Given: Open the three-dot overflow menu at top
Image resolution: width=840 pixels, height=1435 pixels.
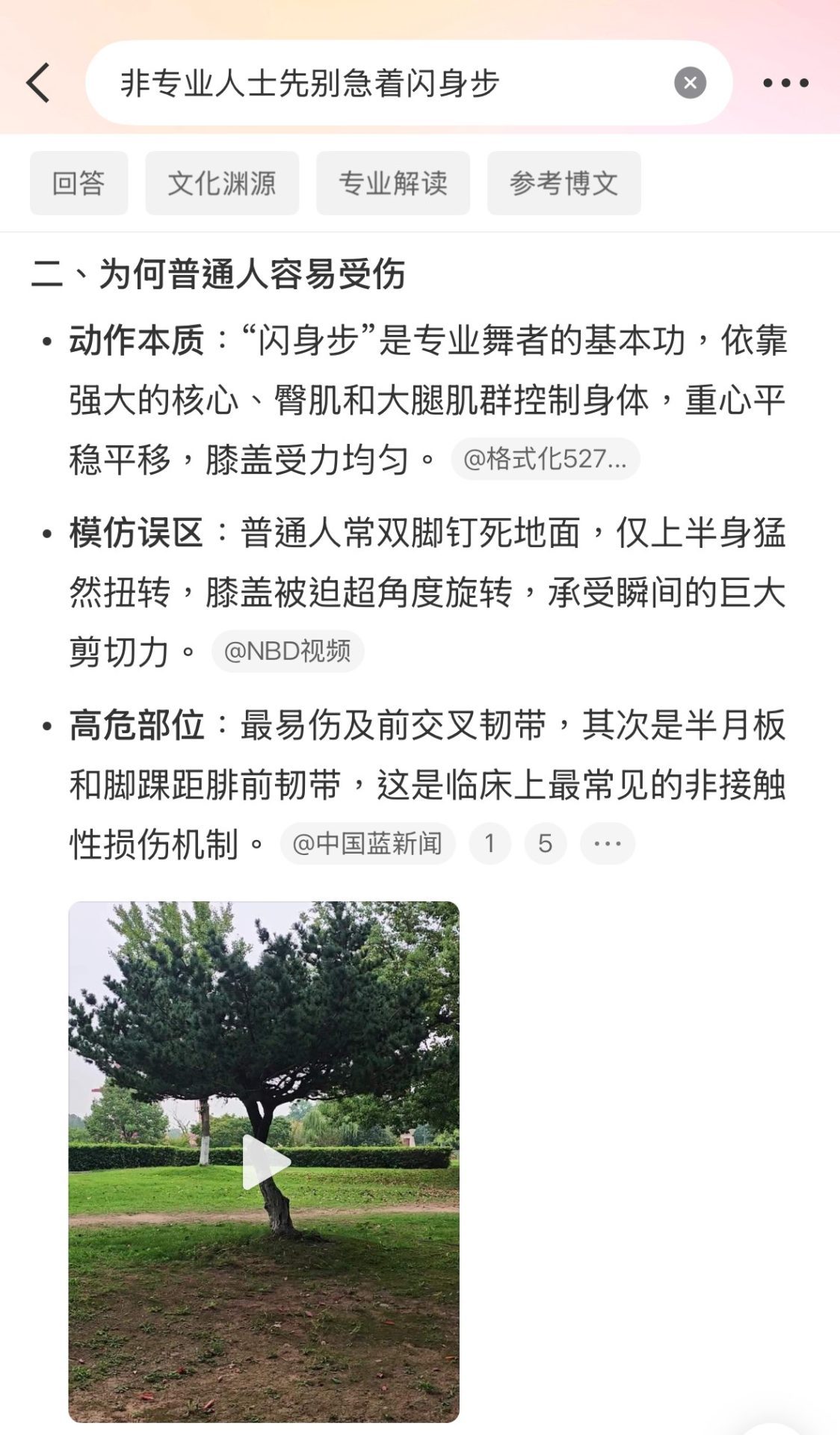Looking at the screenshot, I should [785, 83].
